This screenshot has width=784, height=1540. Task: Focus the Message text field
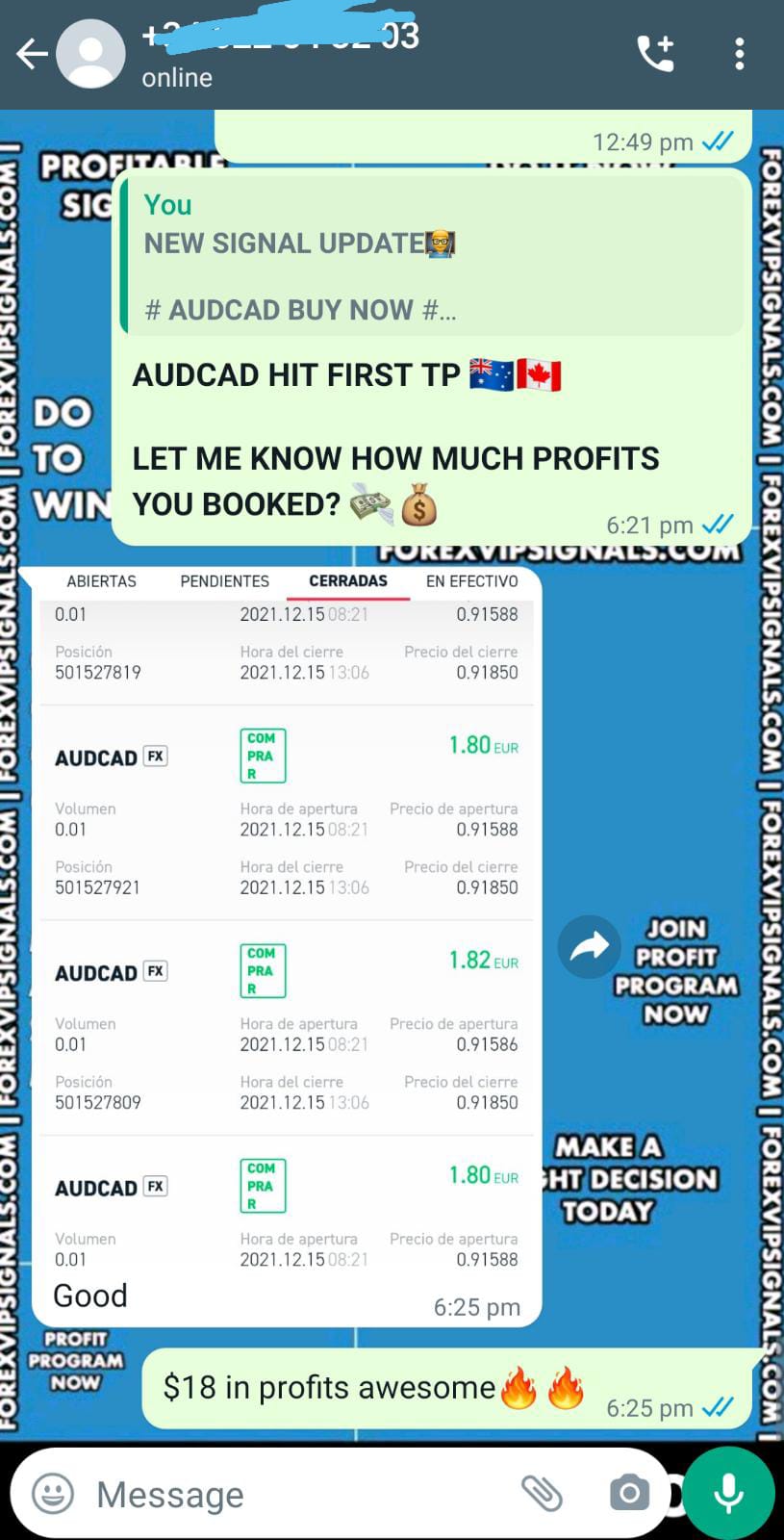pyautogui.click(x=289, y=1494)
